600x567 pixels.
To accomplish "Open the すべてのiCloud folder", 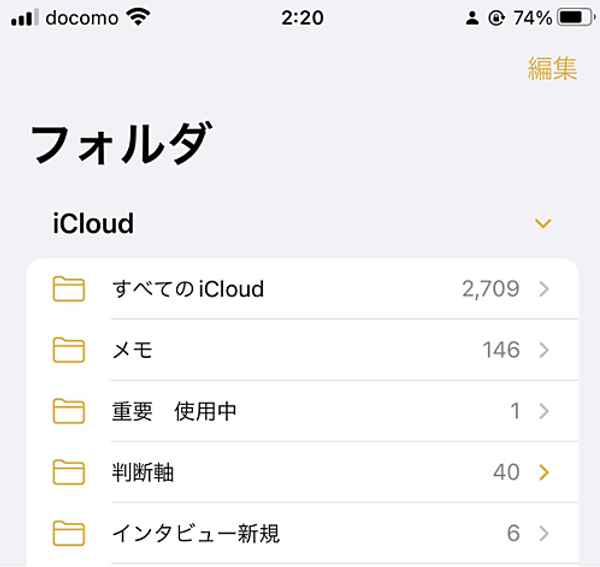I will [300, 290].
